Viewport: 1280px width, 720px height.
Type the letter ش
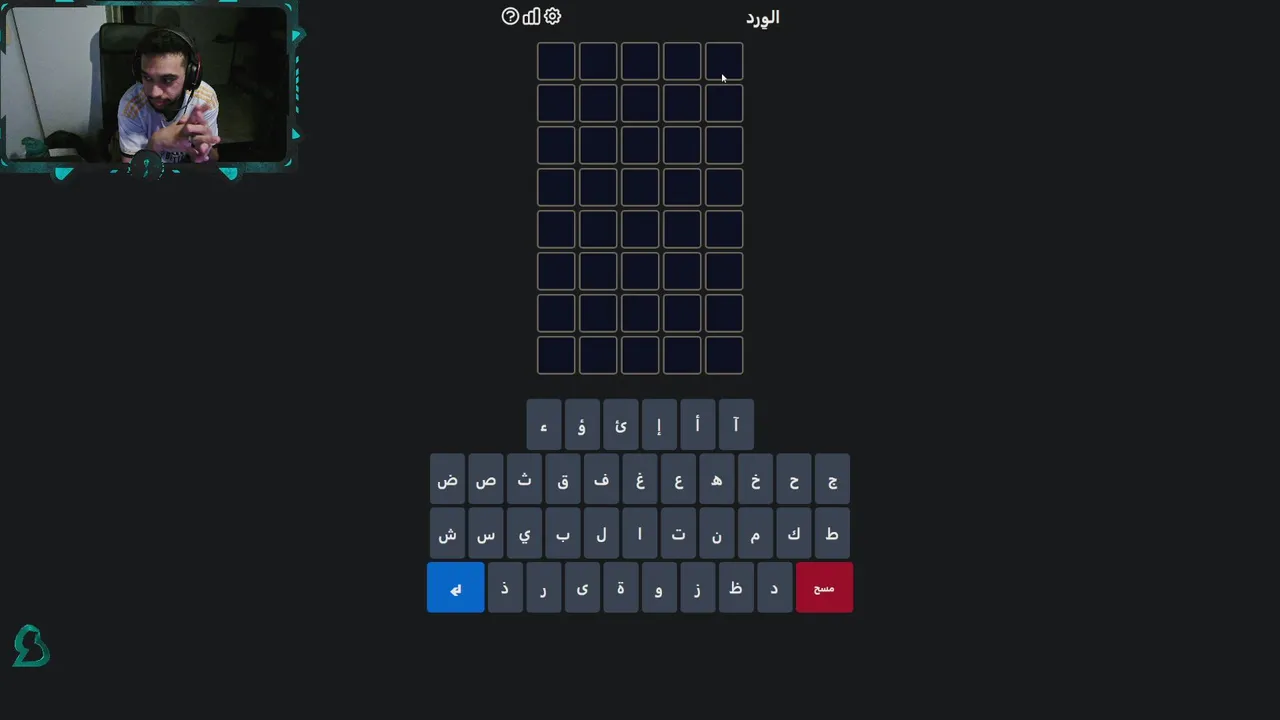point(447,534)
